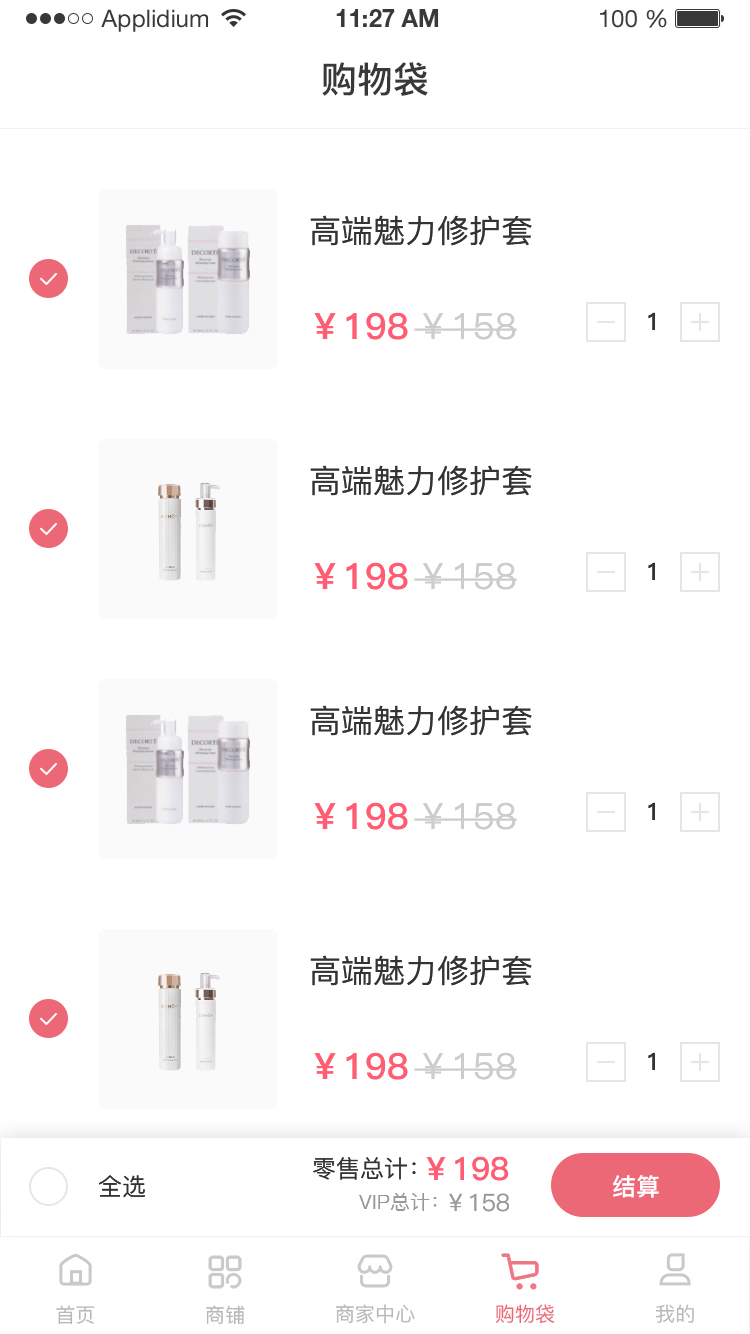Viewport: 750px width, 1334px height.
Task: Switch to the 首页 tab
Action: click(75, 1288)
